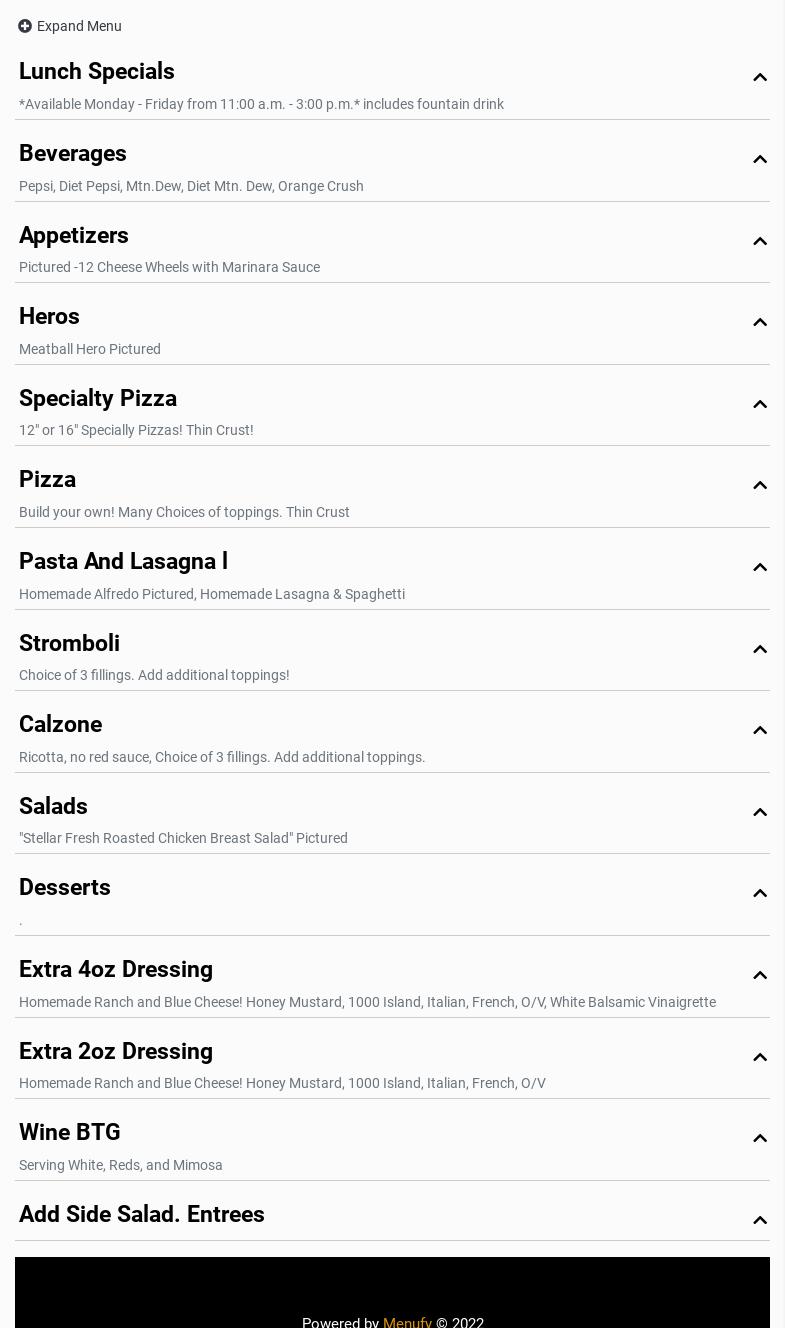Image resolution: width=785 pixels, height=1328 pixels.
Task: Open the Specialty Pizza section
Action: (x=98, y=399)
